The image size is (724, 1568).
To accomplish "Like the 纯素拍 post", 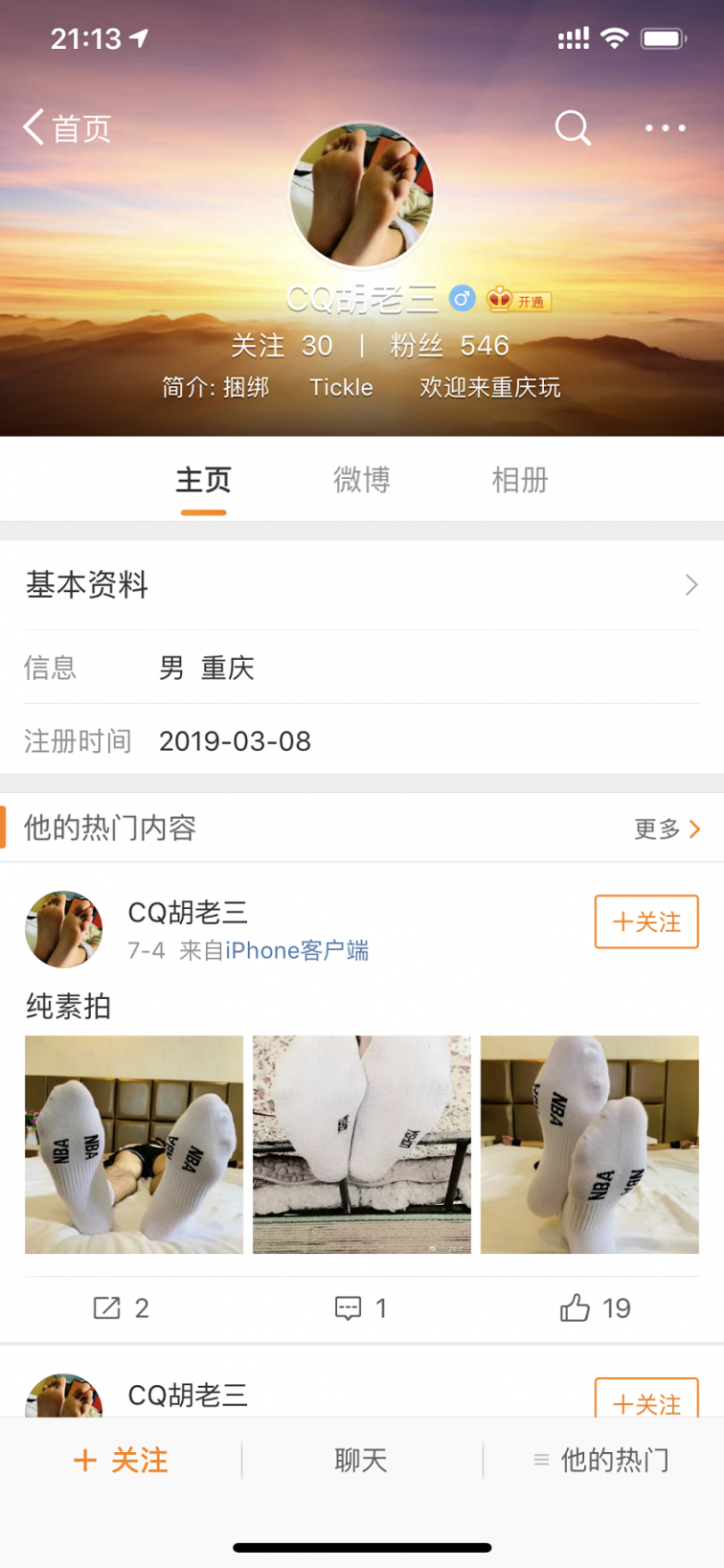I will coord(595,1308).
